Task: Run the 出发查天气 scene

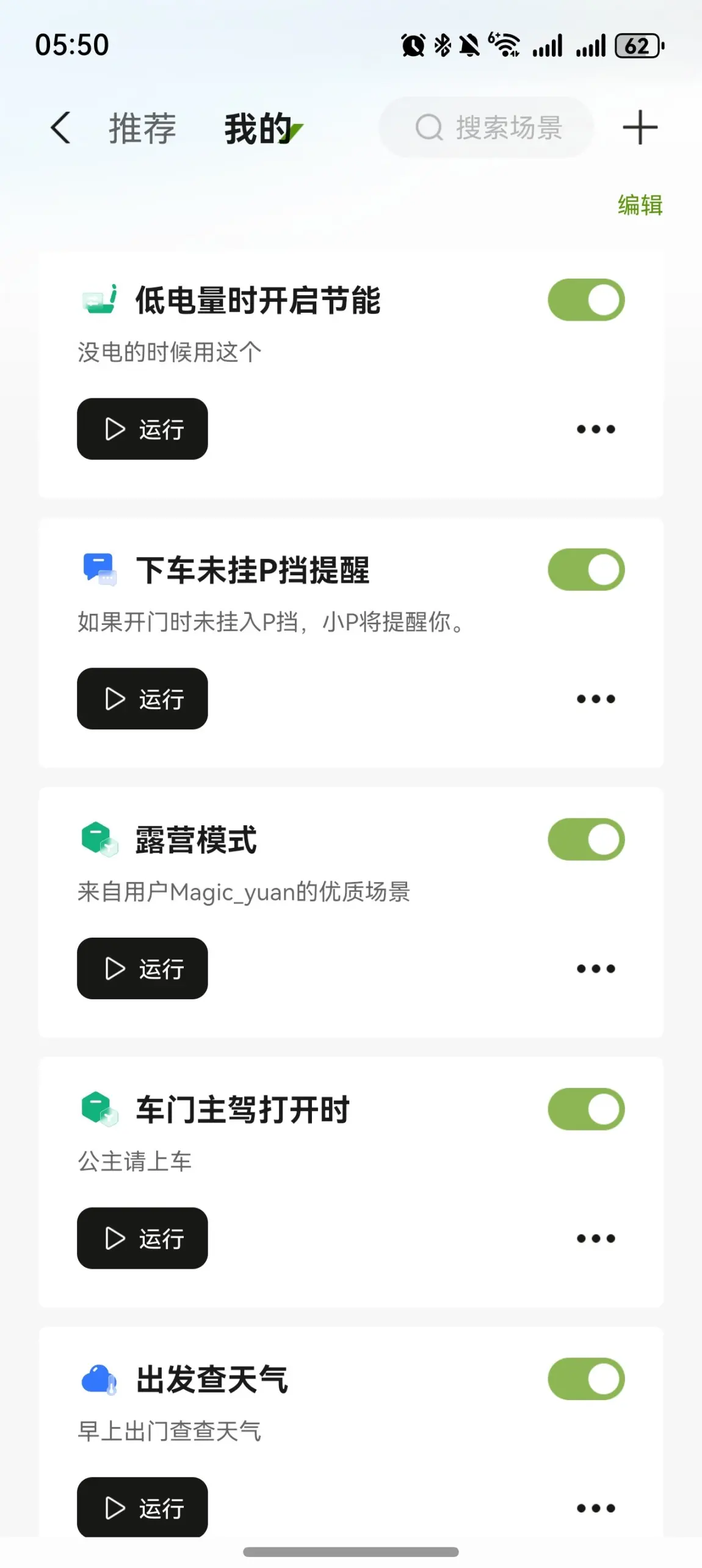Action: coord(142,1507)
